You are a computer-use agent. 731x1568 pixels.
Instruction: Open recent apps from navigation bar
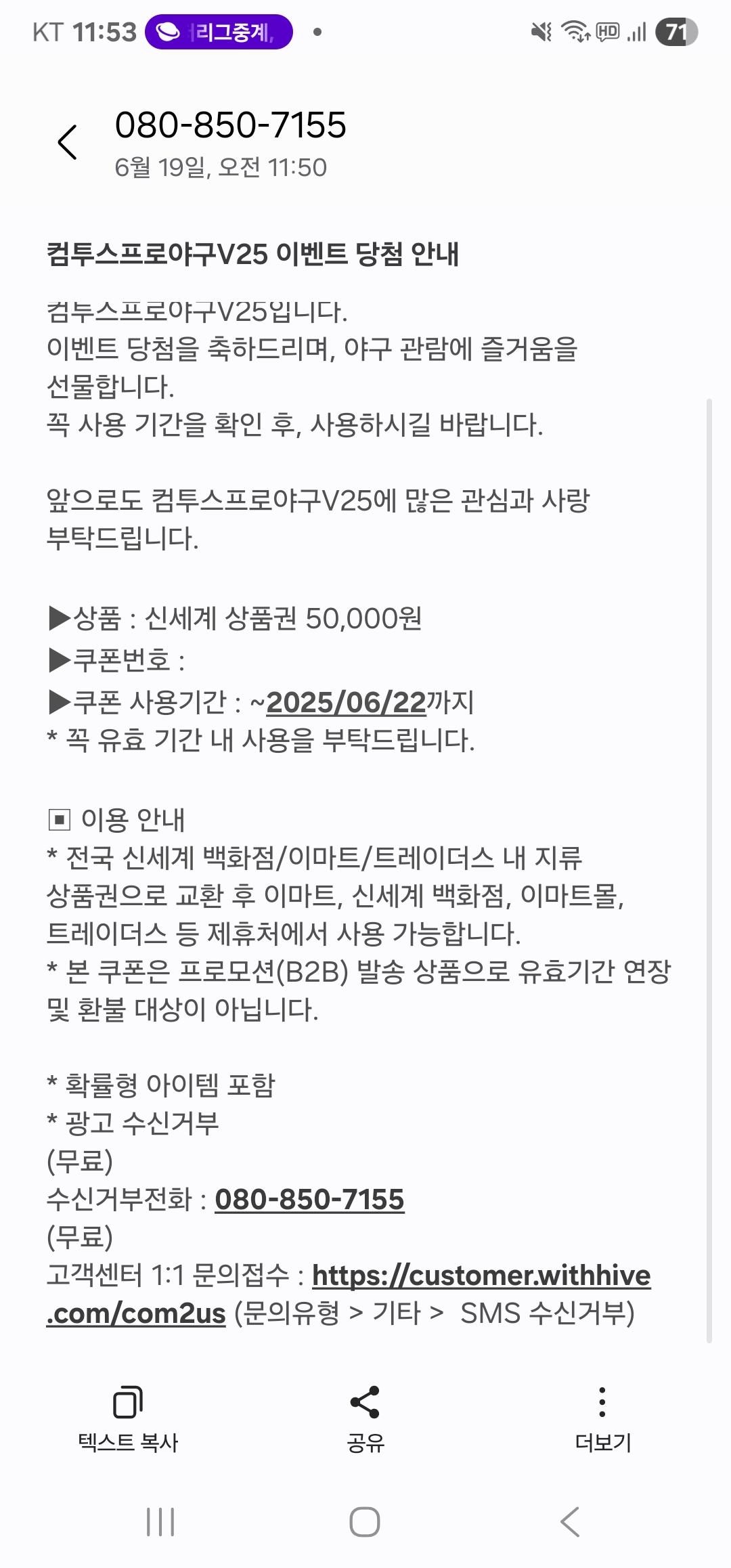[160, 1522]
